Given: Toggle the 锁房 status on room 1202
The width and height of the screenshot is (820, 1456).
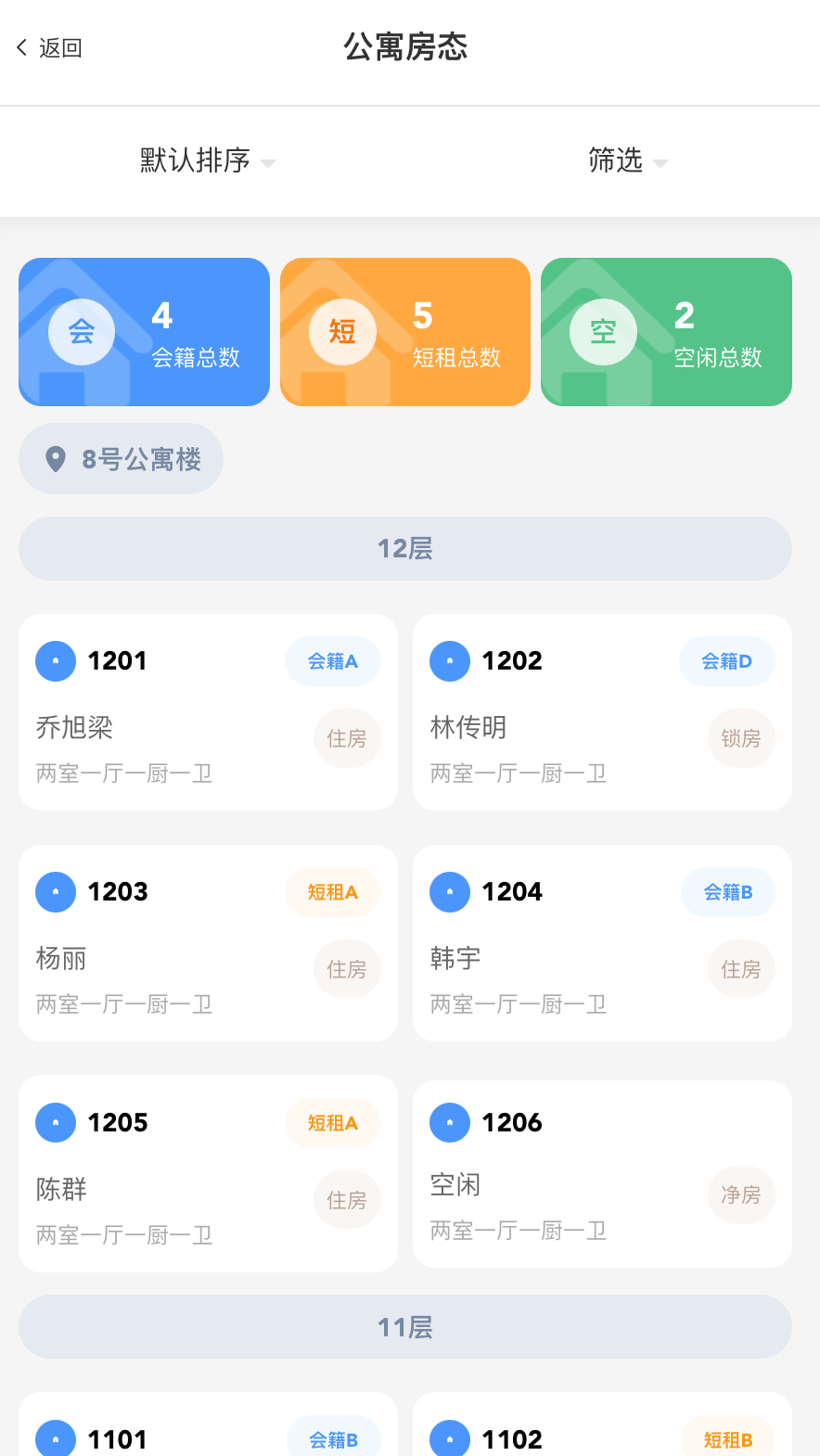Looking at the screenshot, I should tap(740, 738).
